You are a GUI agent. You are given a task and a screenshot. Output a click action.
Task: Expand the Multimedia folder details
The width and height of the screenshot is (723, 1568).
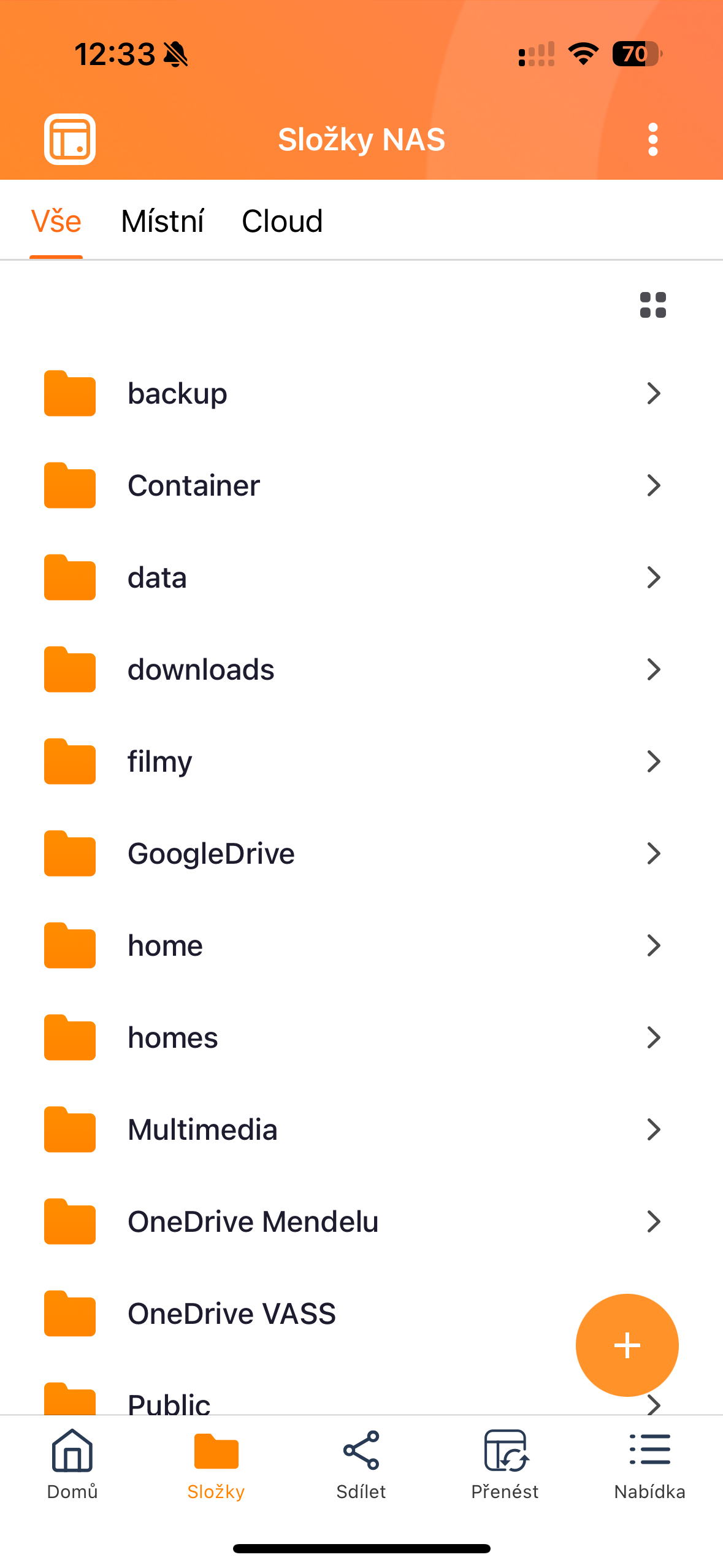tap(653, 1129)
